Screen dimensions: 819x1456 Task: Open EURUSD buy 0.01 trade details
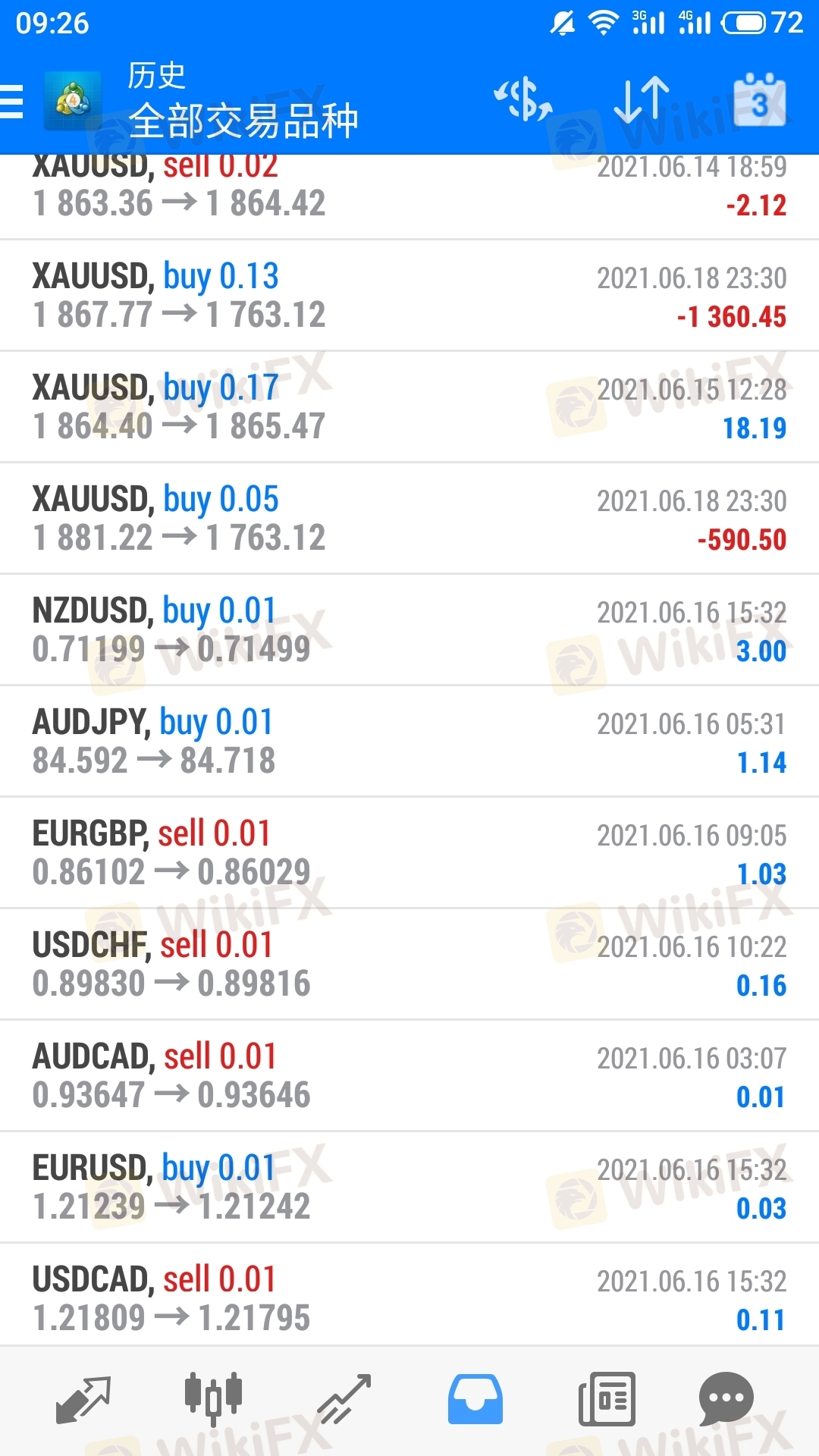coord(409,1188)
